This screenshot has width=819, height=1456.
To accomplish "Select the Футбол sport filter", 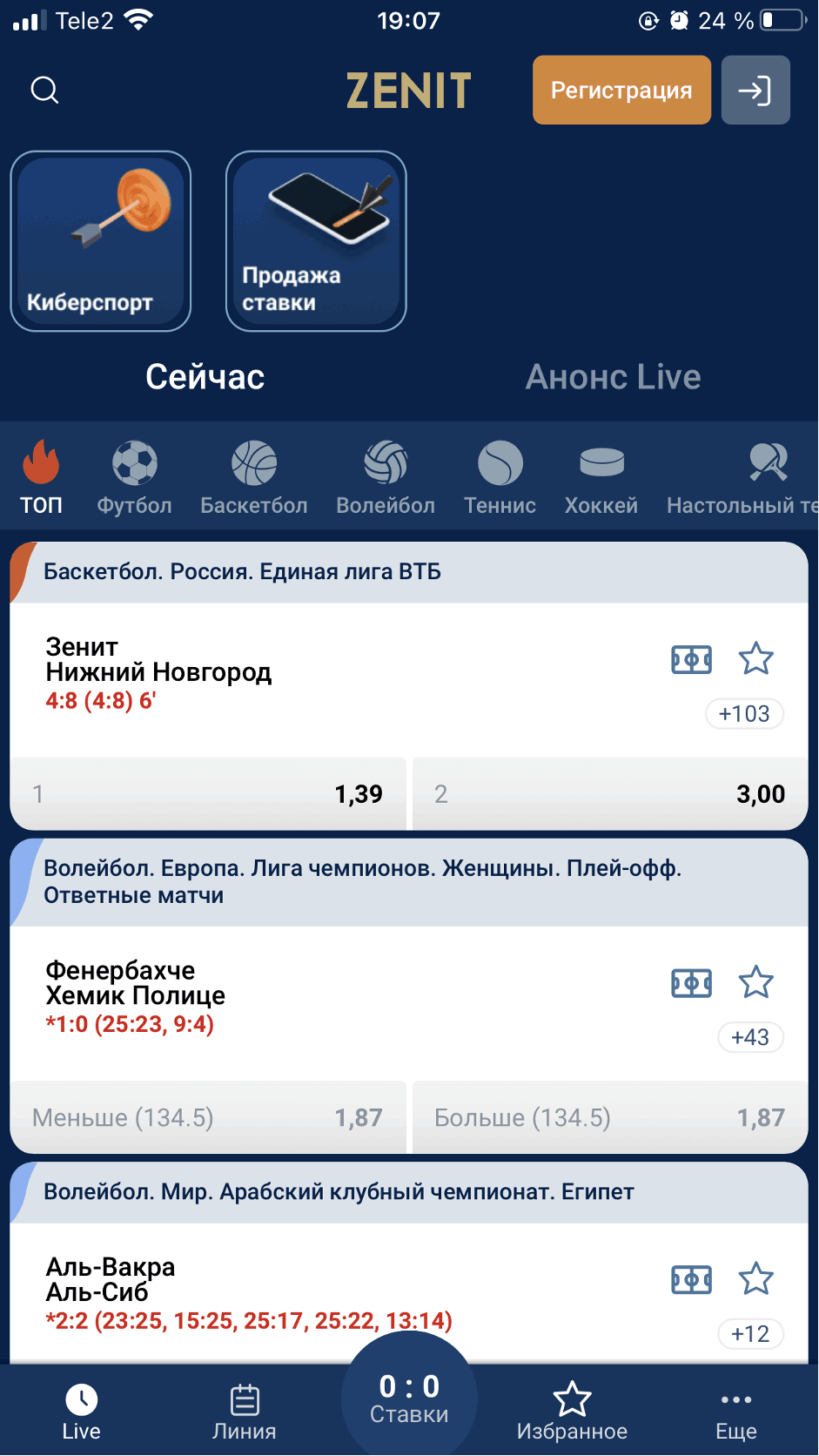I will pyautogui.click(x=134, y=478).
